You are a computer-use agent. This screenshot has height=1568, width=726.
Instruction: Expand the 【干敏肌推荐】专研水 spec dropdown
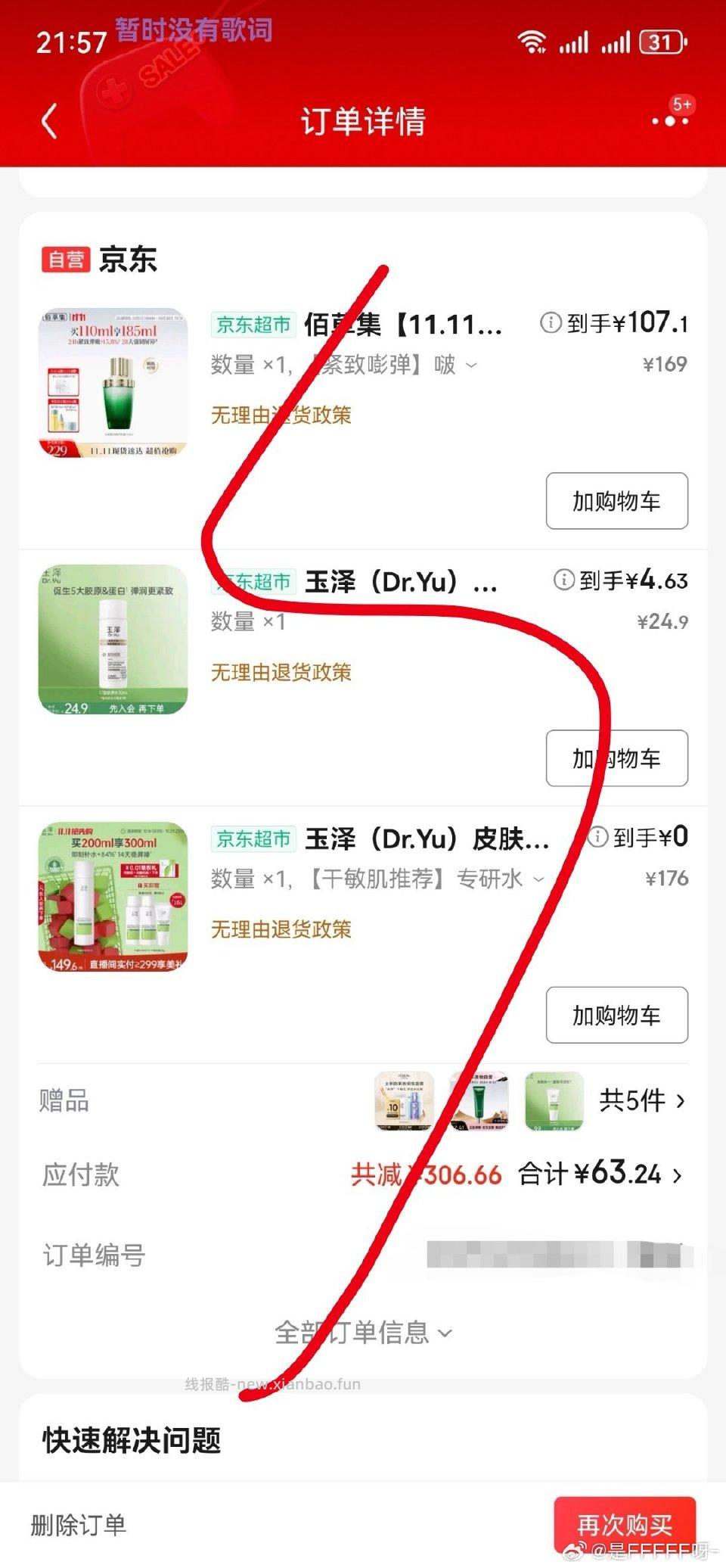coord(538,879)
